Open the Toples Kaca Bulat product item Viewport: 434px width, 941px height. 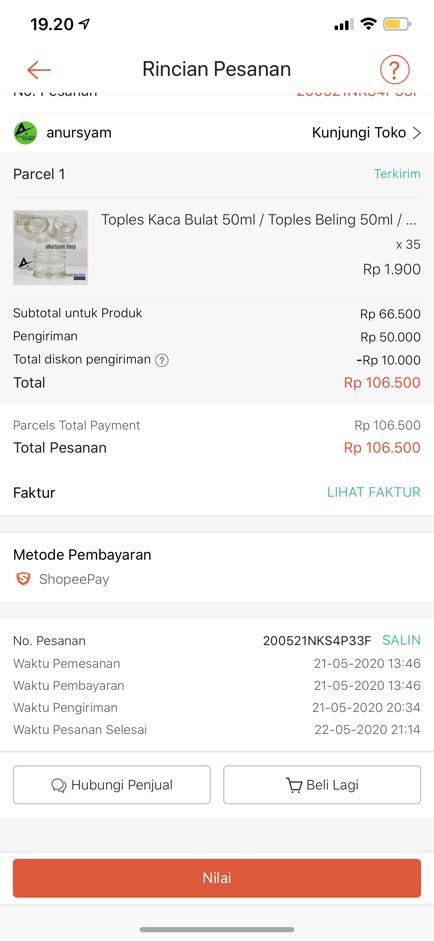coord(217,247)
